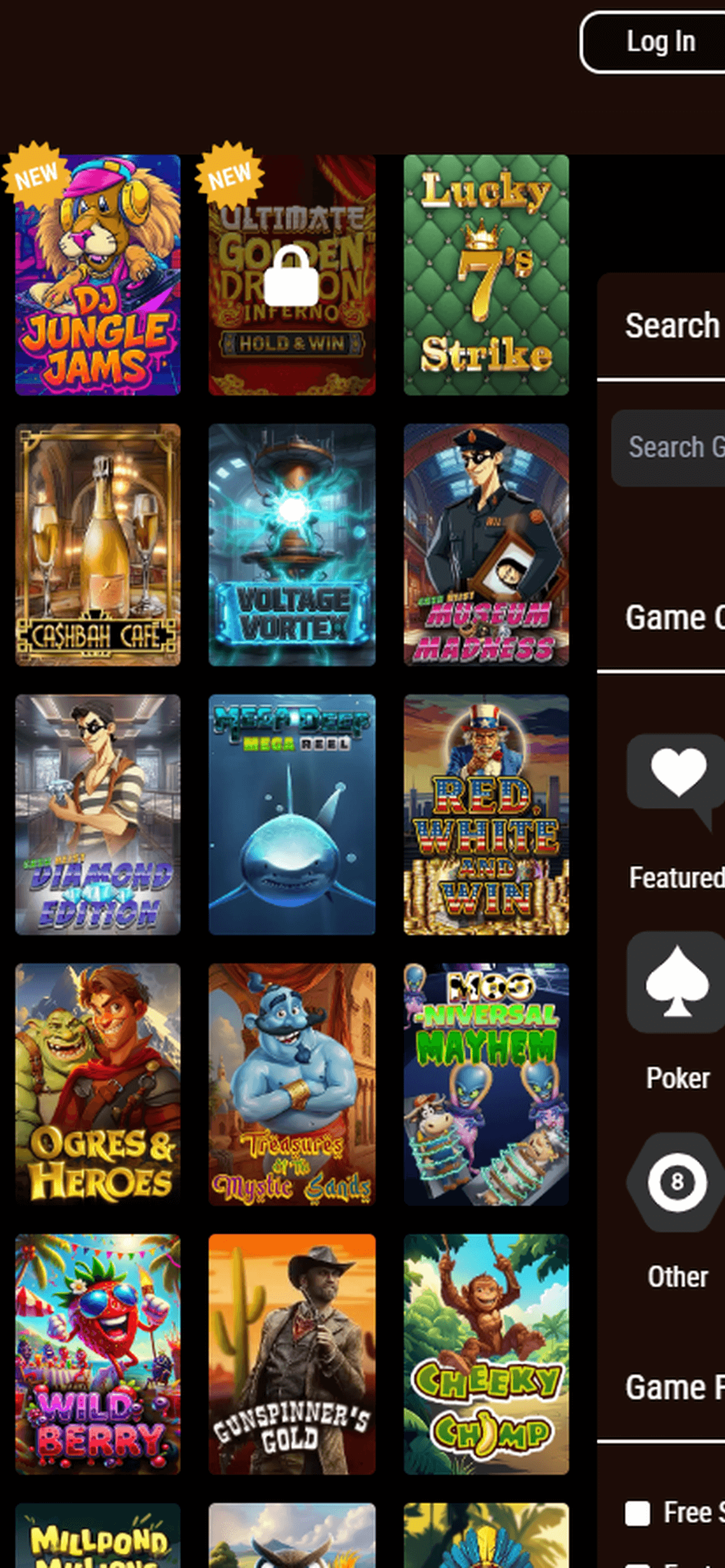Play Moo-niversal Mayhem game
This screenshot has height=1568, width=725.
pyautogui.click(x=486, y=1084)
